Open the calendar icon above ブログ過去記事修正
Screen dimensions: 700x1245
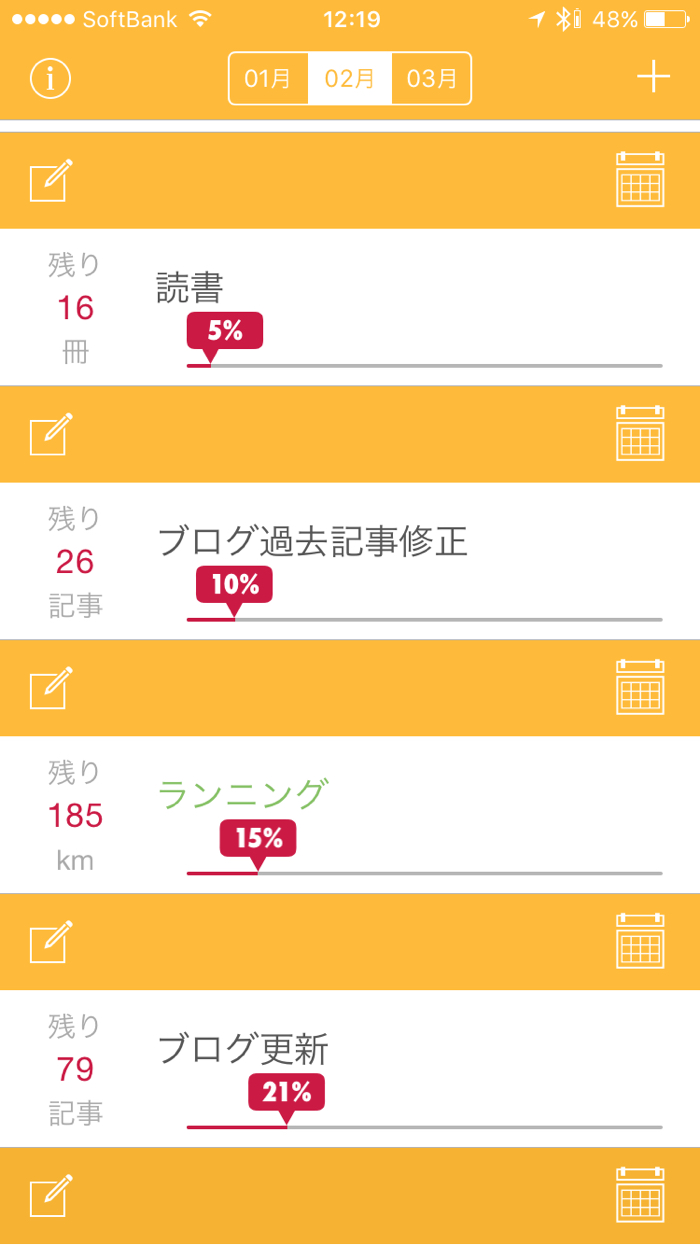tap(640, 434)
